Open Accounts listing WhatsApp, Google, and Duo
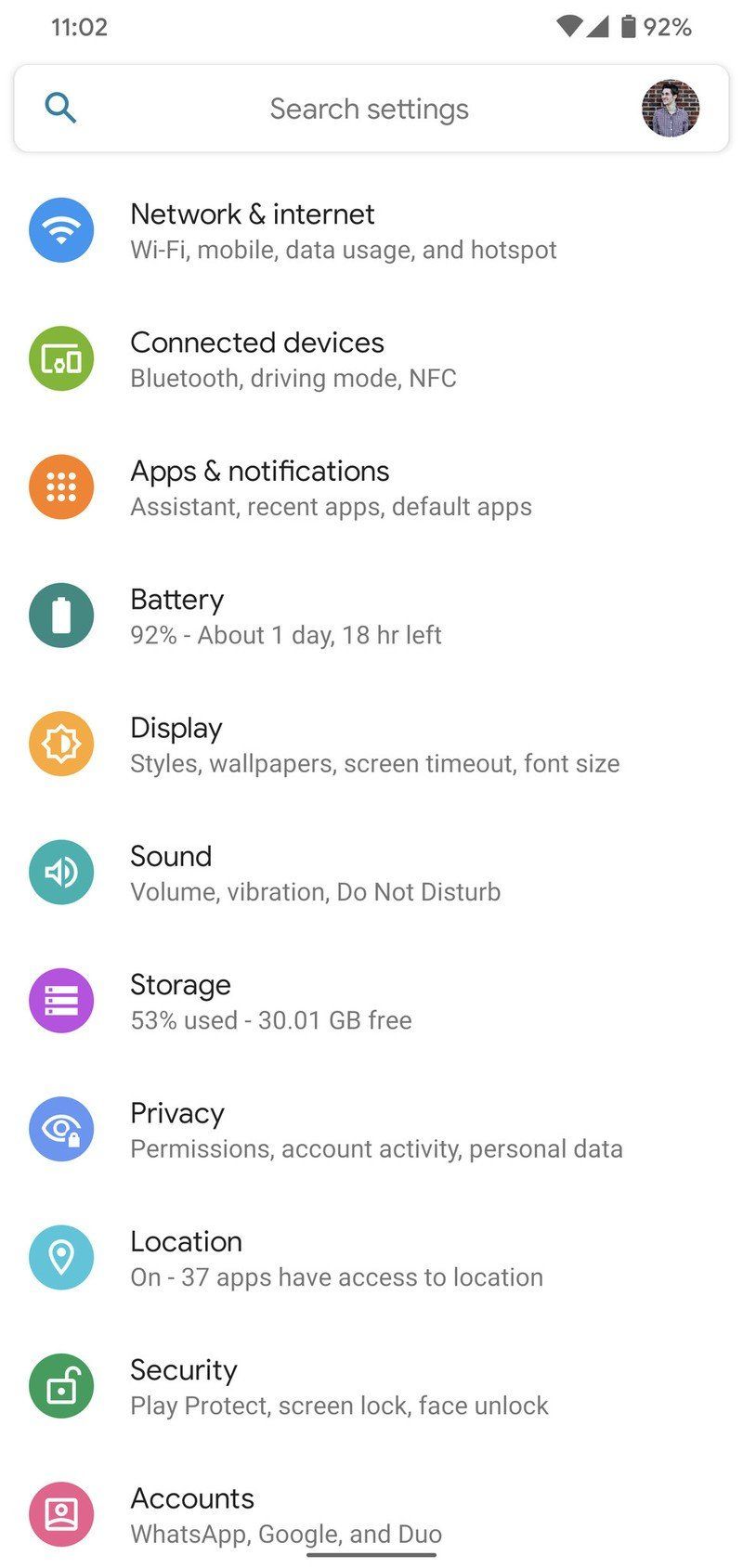Viewport: 743px width, 1568px height. tap(371, 1513)
